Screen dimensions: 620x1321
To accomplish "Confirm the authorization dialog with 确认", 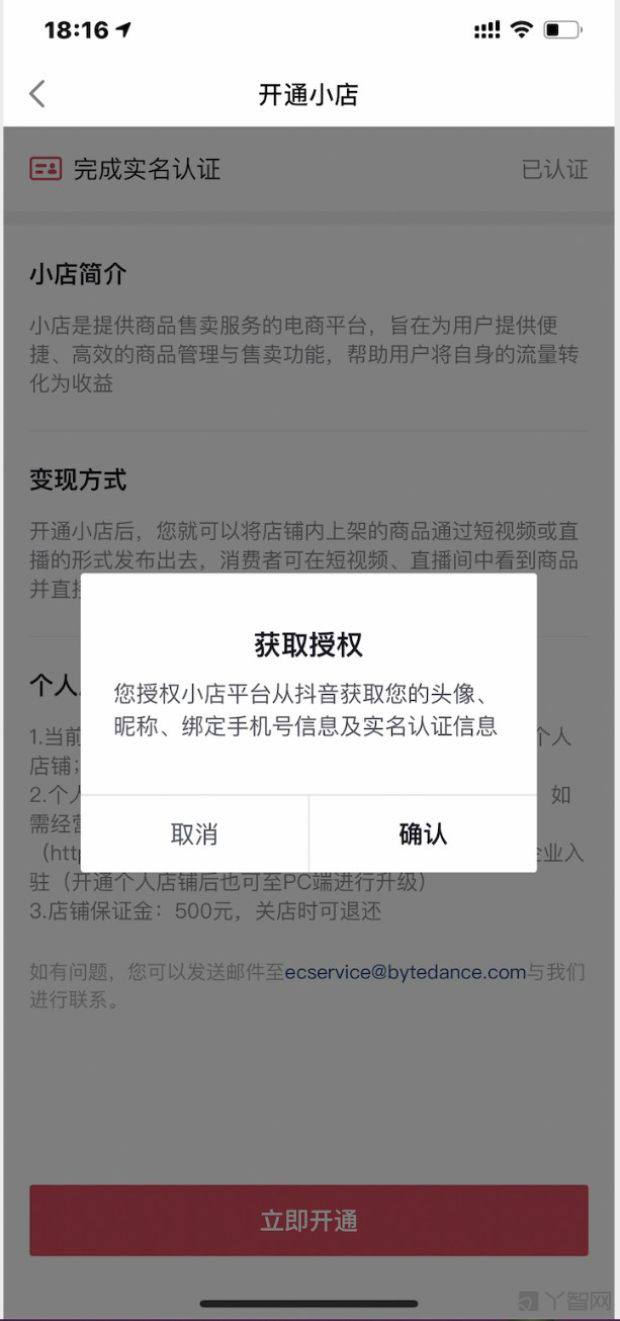I will [x=422, y=834].
